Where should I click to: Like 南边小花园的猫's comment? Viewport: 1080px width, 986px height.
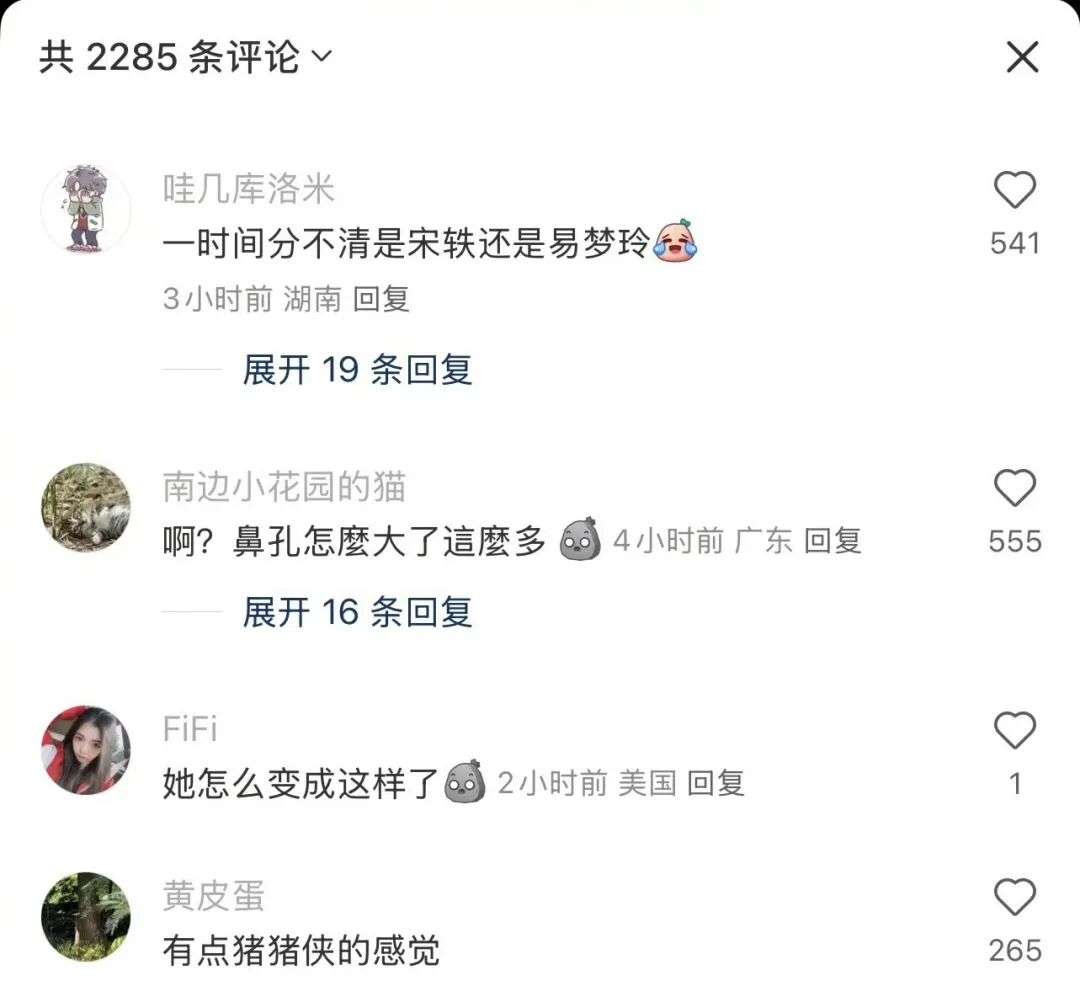[1014, 488]
